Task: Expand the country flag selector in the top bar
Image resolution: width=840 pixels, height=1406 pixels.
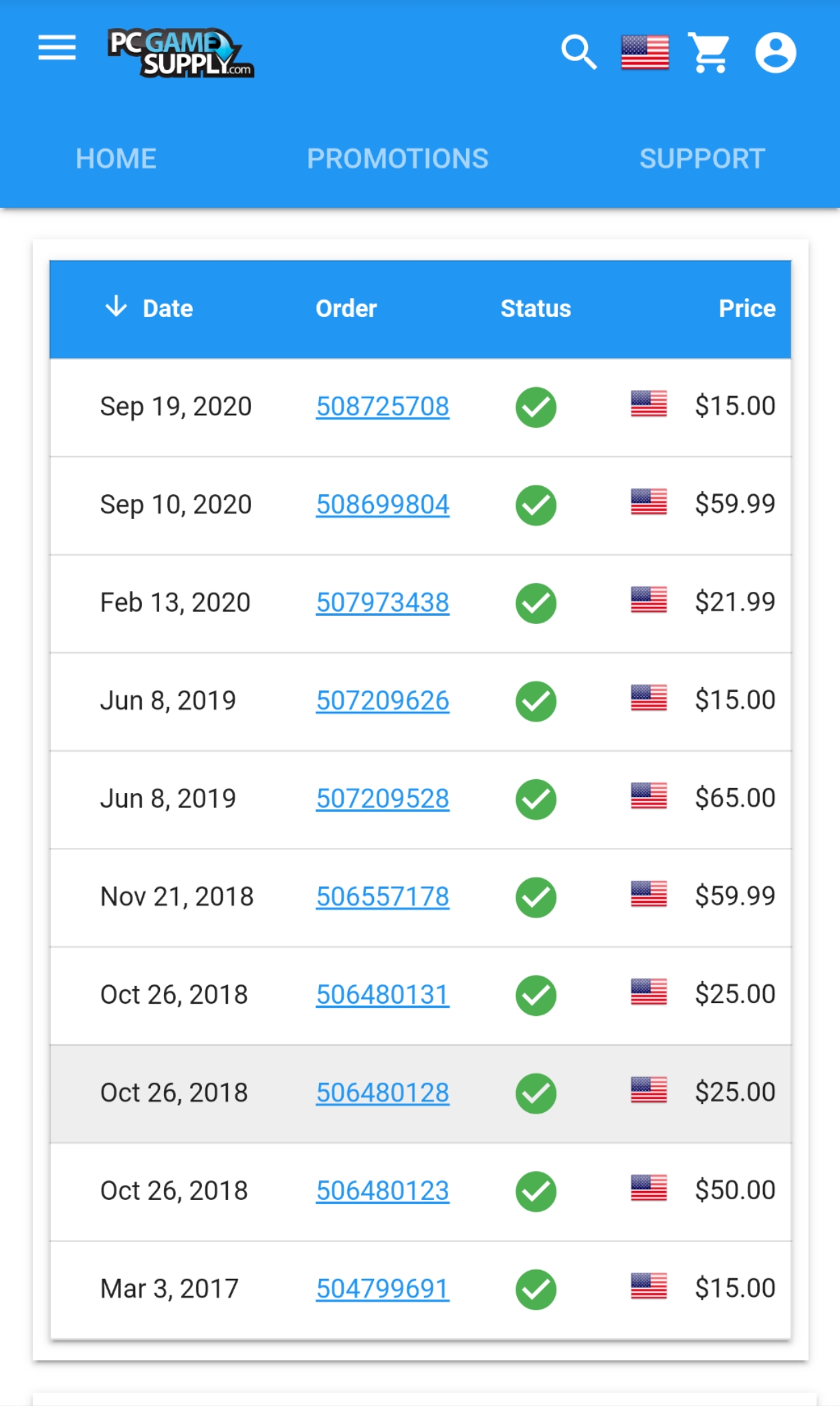Action: 644,52
